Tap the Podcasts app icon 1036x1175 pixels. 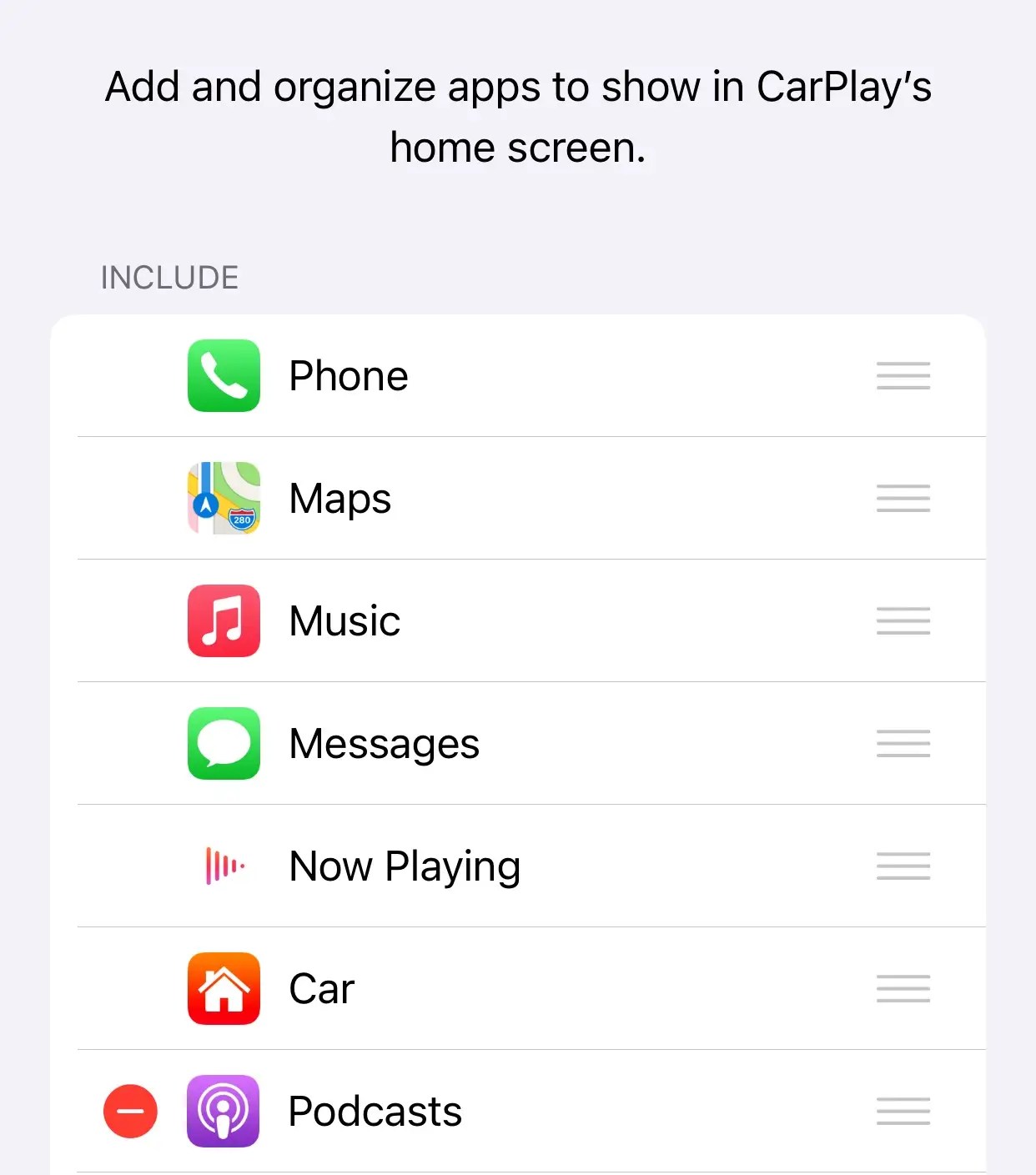point(224,1112)
